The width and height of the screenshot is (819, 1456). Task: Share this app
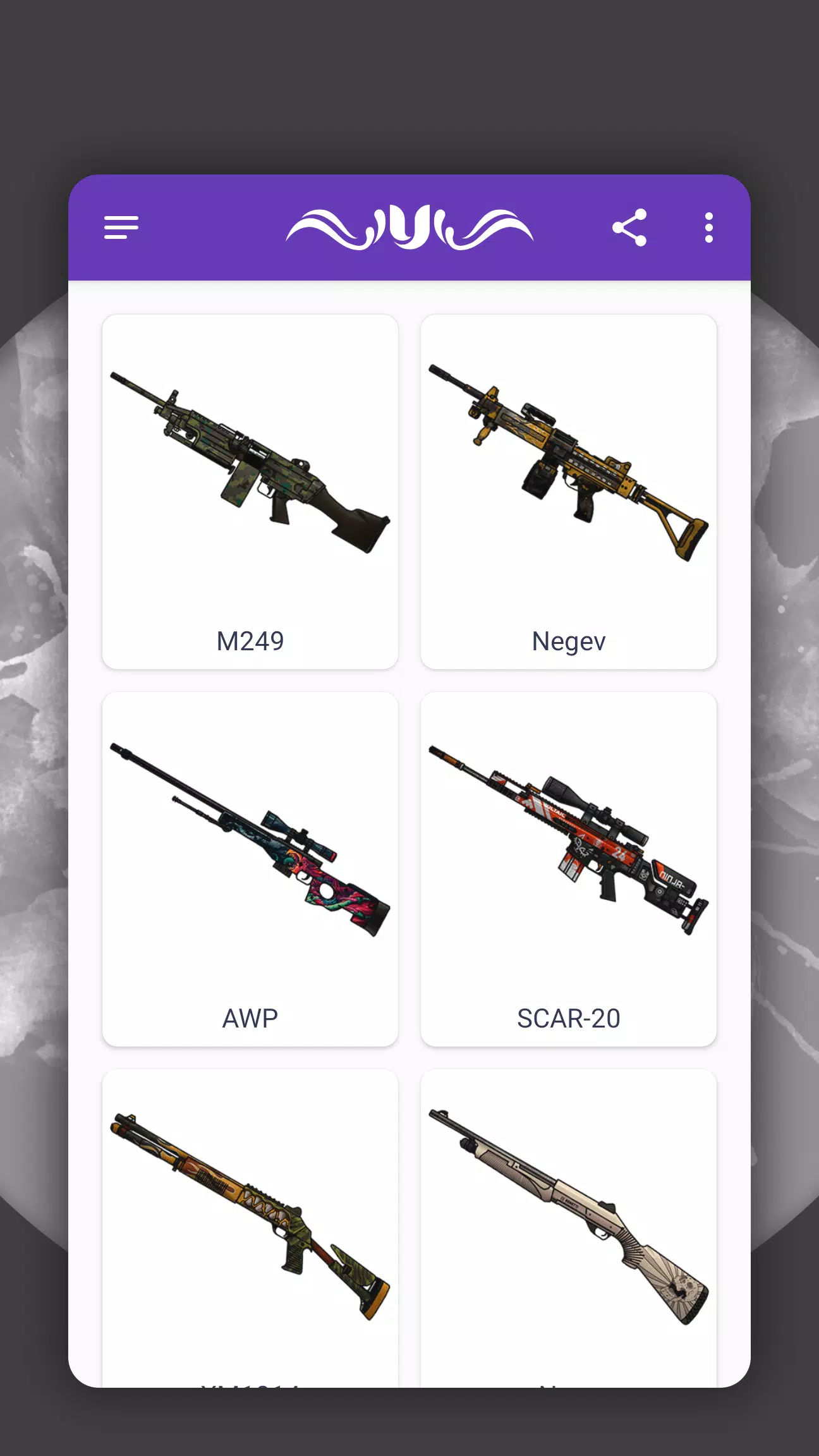[x=629, y=227]
